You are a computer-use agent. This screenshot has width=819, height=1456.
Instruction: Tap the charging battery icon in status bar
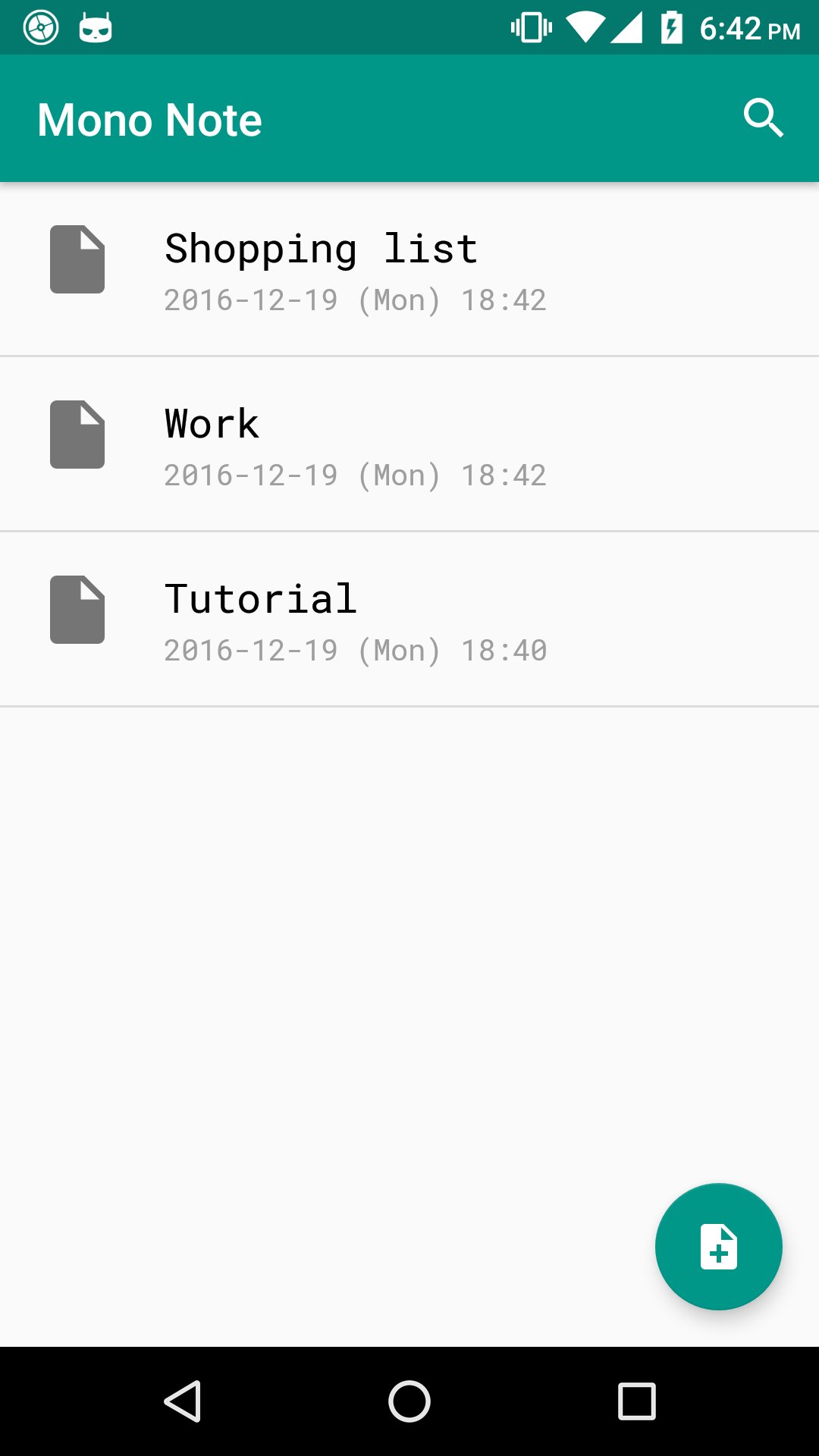tap(670, 27)
